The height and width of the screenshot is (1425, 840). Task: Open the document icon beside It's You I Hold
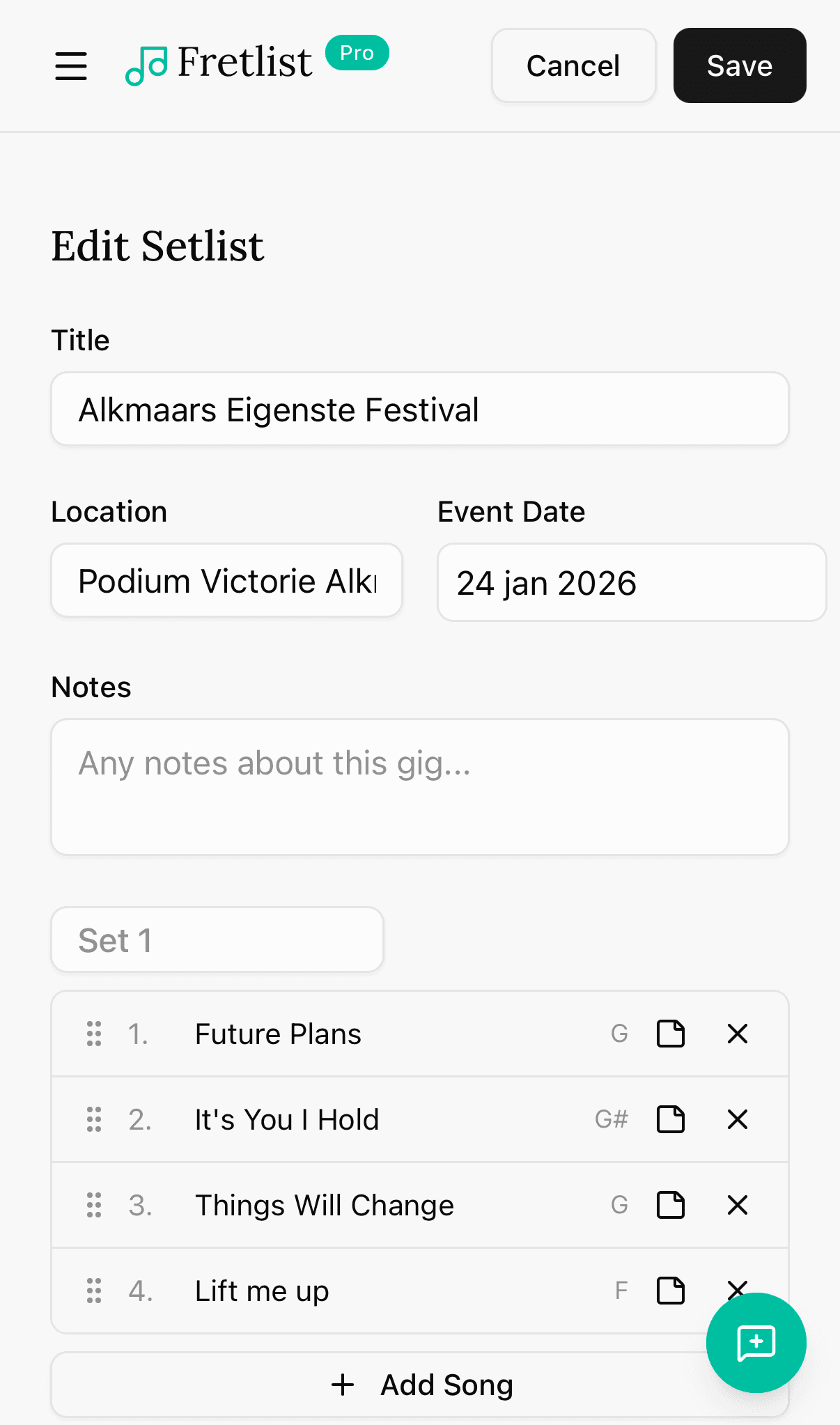pyautogui.click(x=669, y=1119)
